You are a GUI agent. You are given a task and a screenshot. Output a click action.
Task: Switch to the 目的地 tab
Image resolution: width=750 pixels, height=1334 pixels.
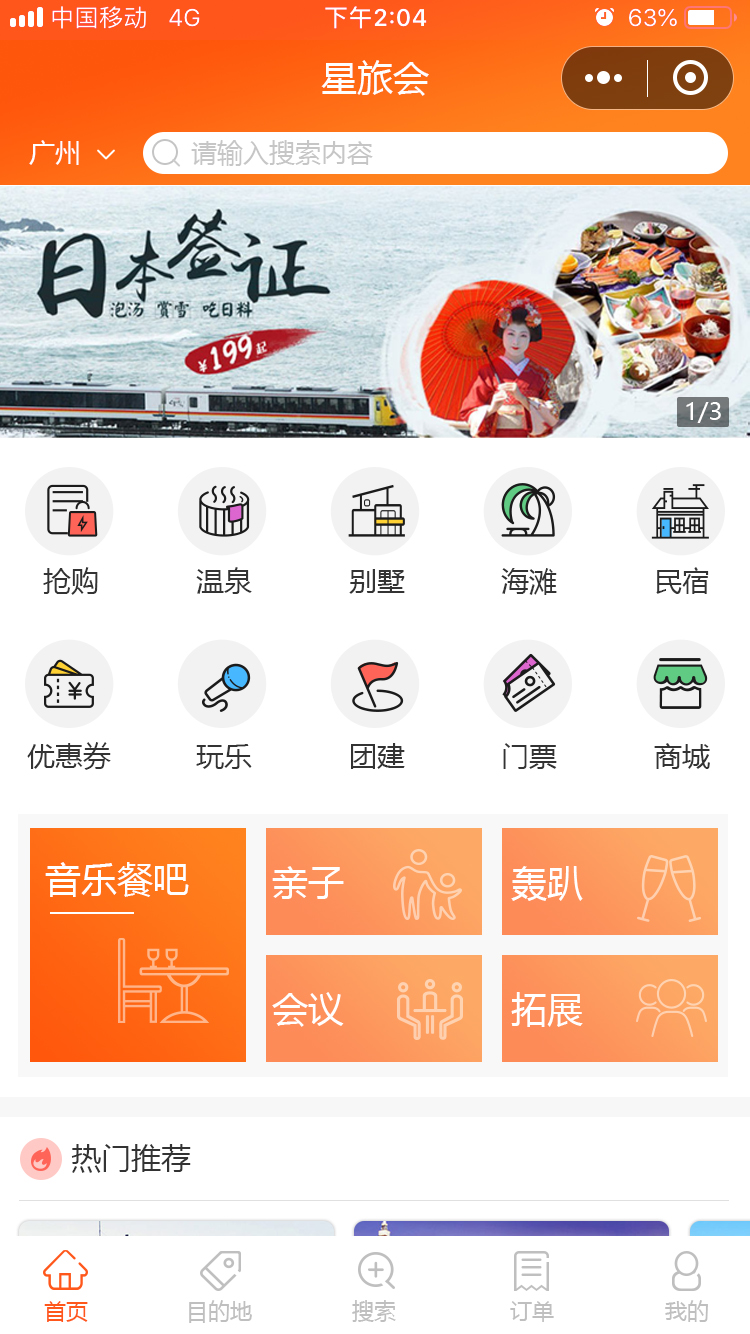(x=220, y=1288)
